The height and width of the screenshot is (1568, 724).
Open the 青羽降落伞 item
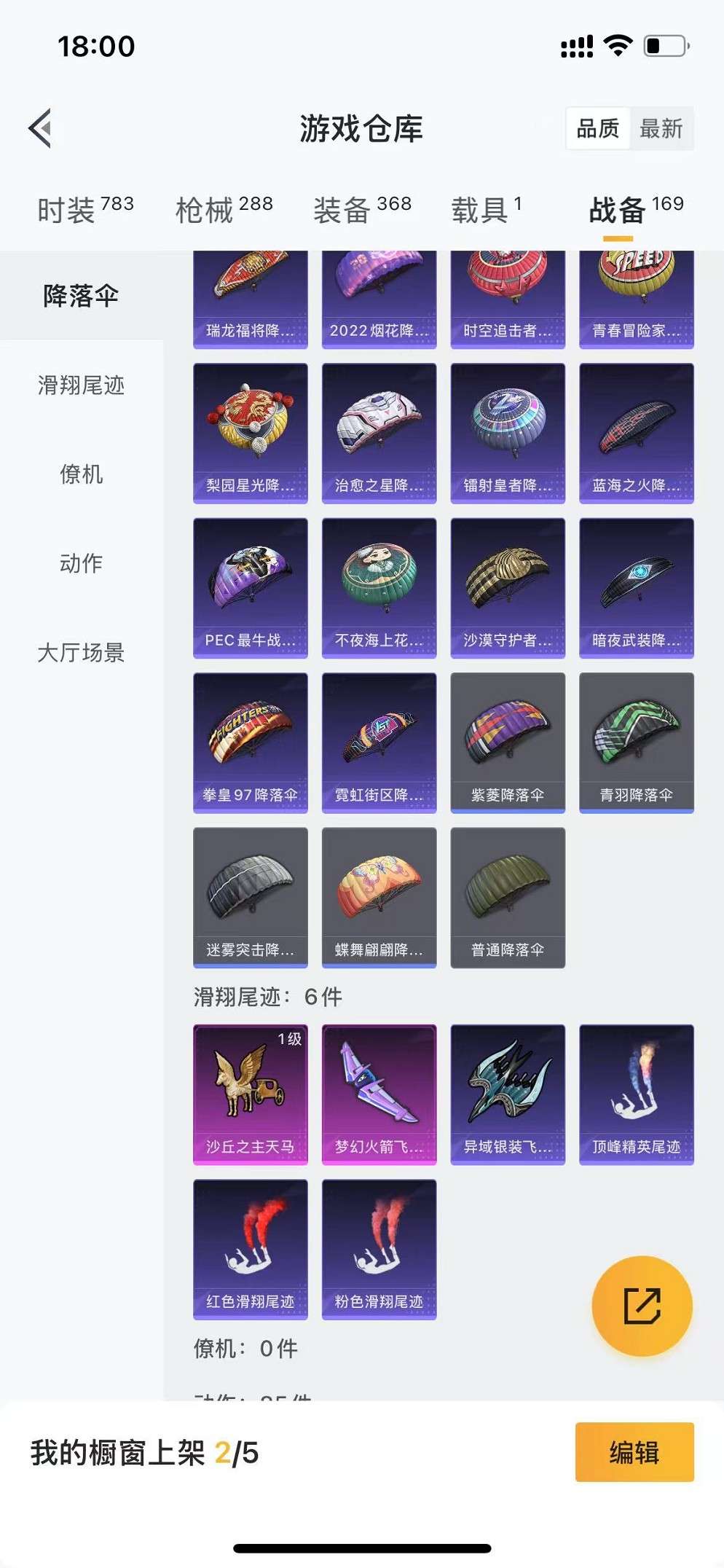pyautogui.click(x=636, y=742)
